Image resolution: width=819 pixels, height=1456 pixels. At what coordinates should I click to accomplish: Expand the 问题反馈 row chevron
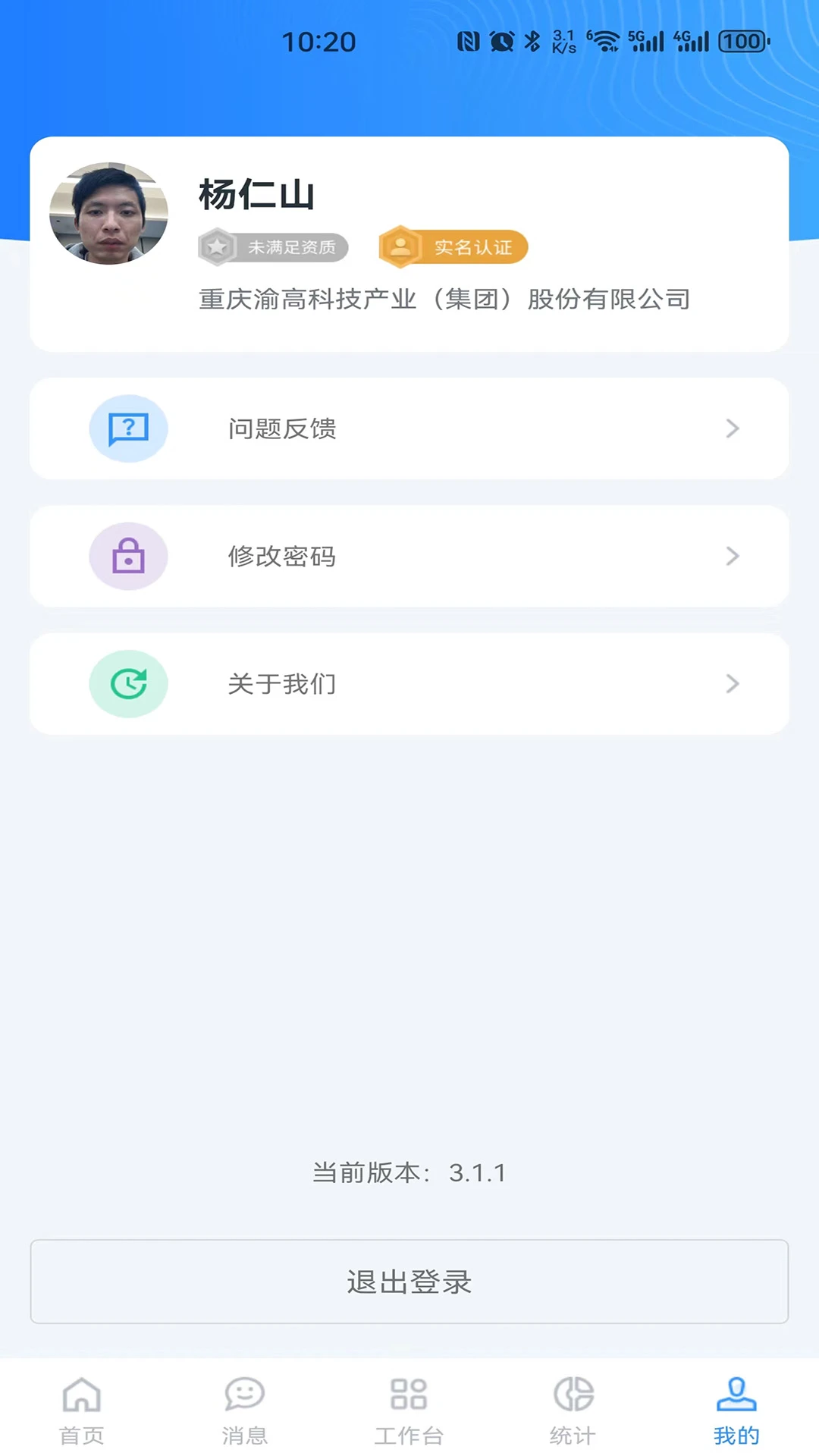click(733, 428)
